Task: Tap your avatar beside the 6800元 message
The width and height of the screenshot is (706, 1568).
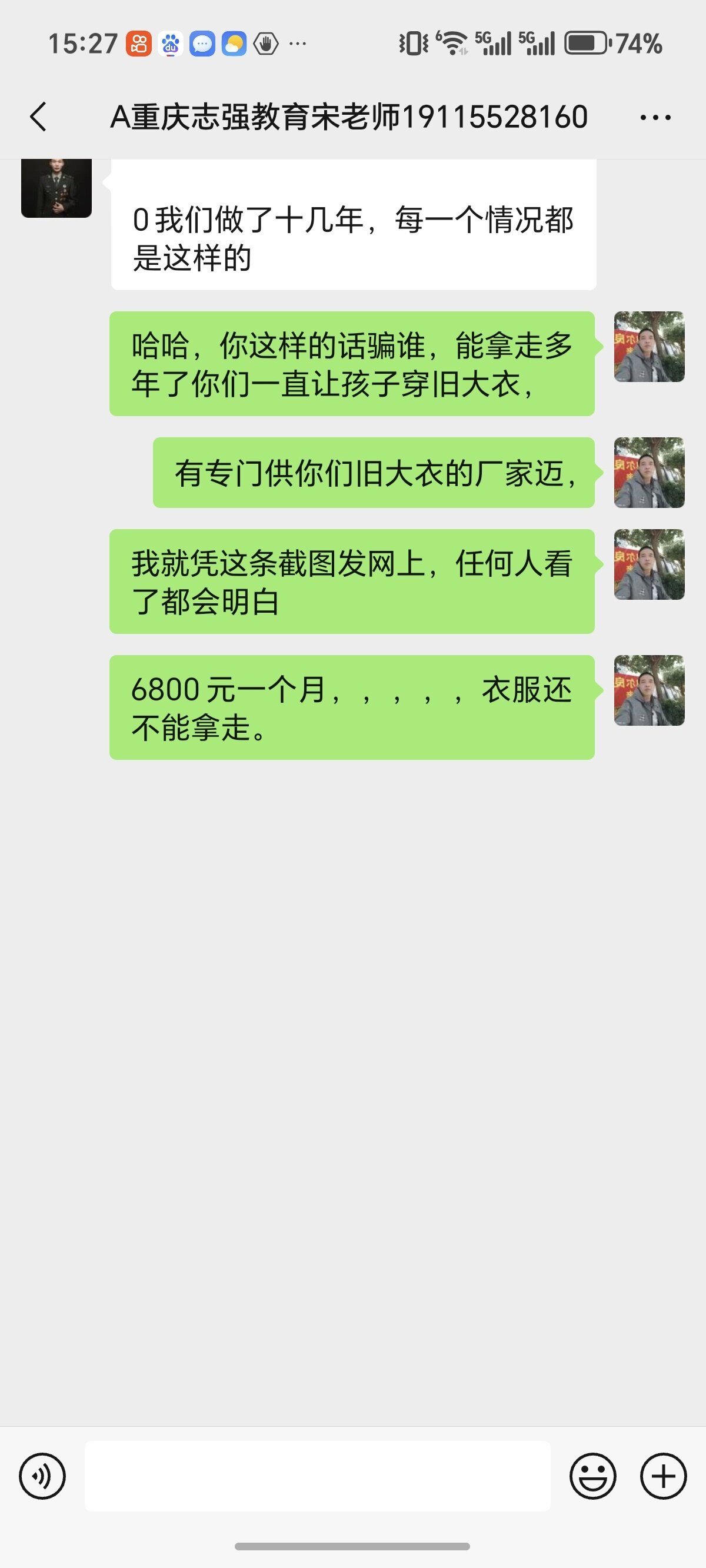Action: click(x=649, y=690)
